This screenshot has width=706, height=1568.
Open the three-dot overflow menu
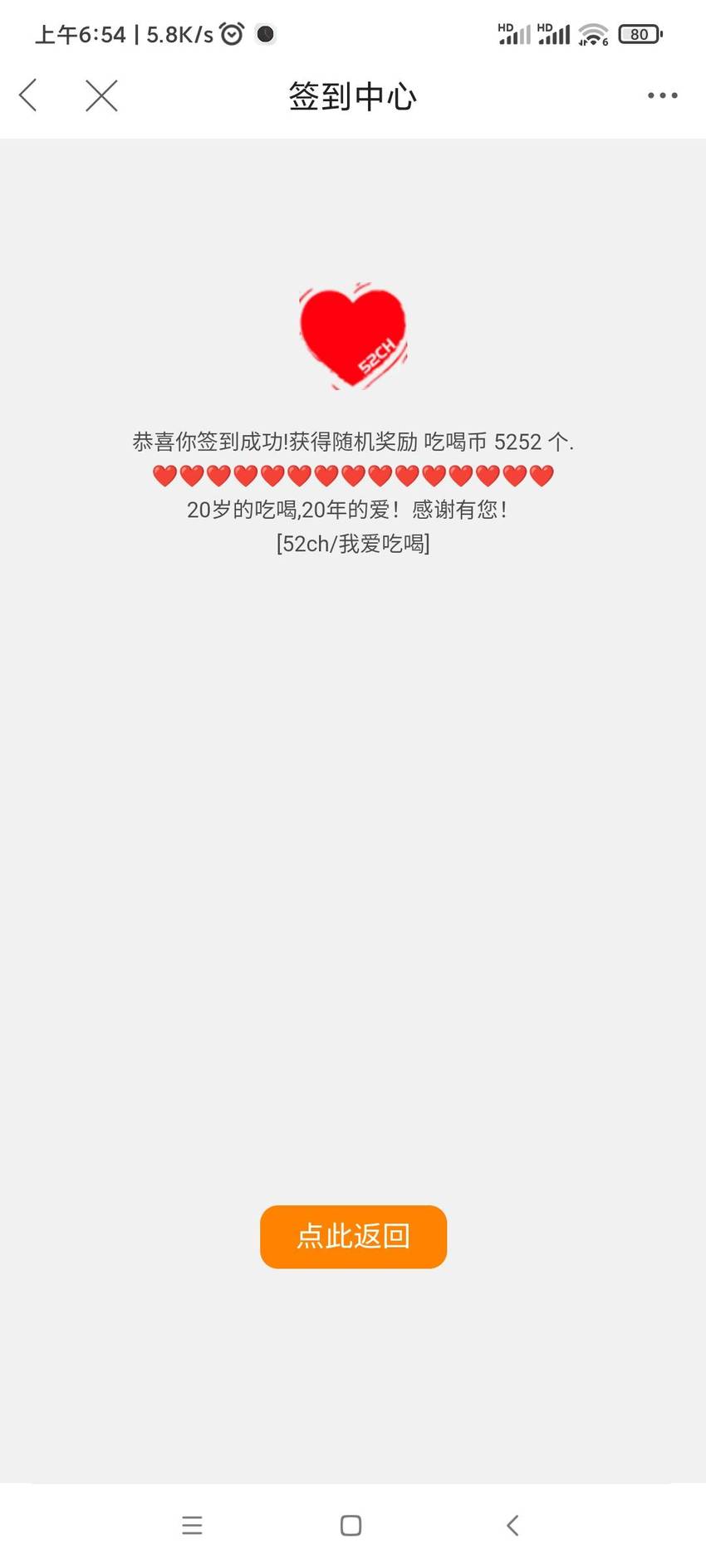pos(662,95)
